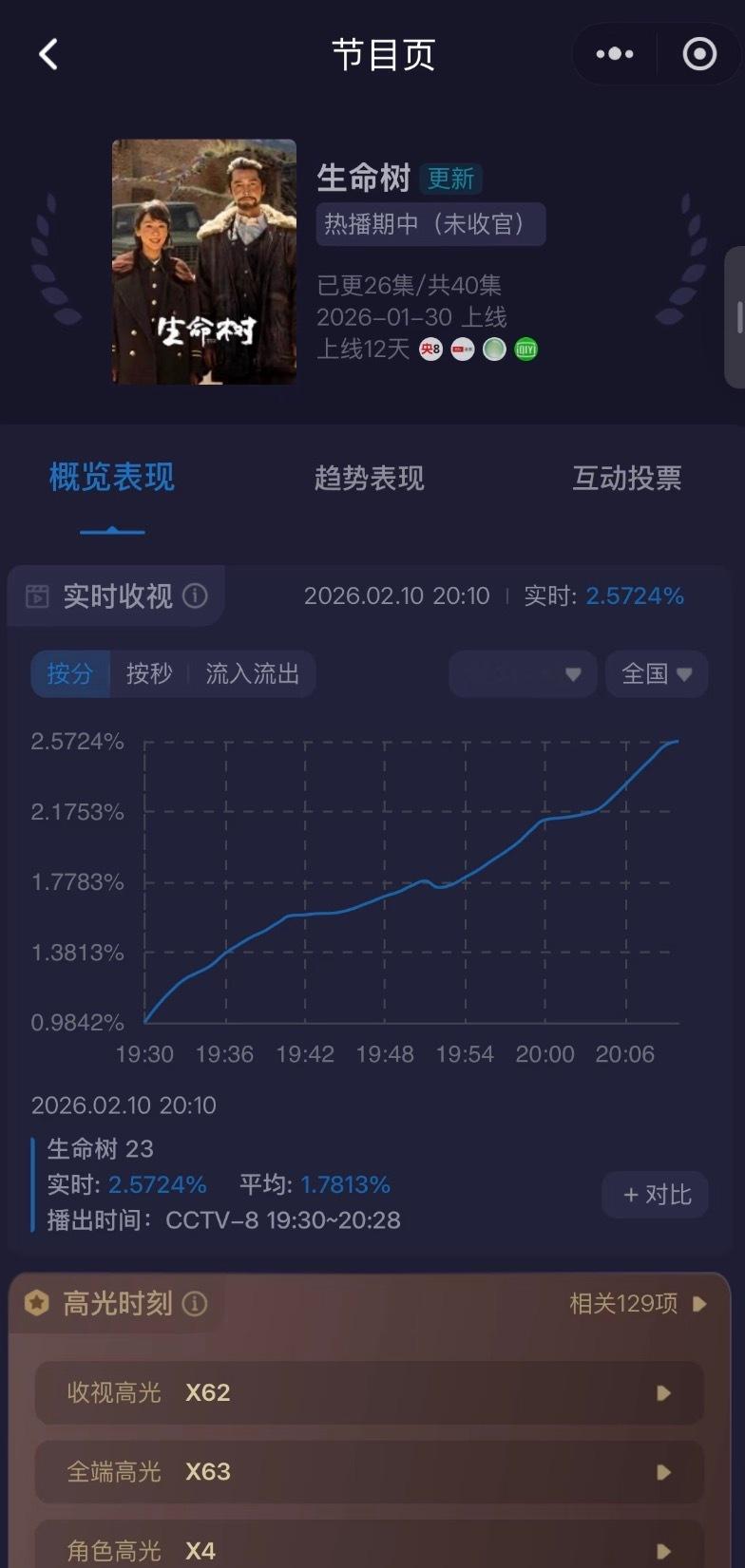Click the target icon in the top-right capsule
This screenshot has width=745, height=1568.
[x=698, y=54]
